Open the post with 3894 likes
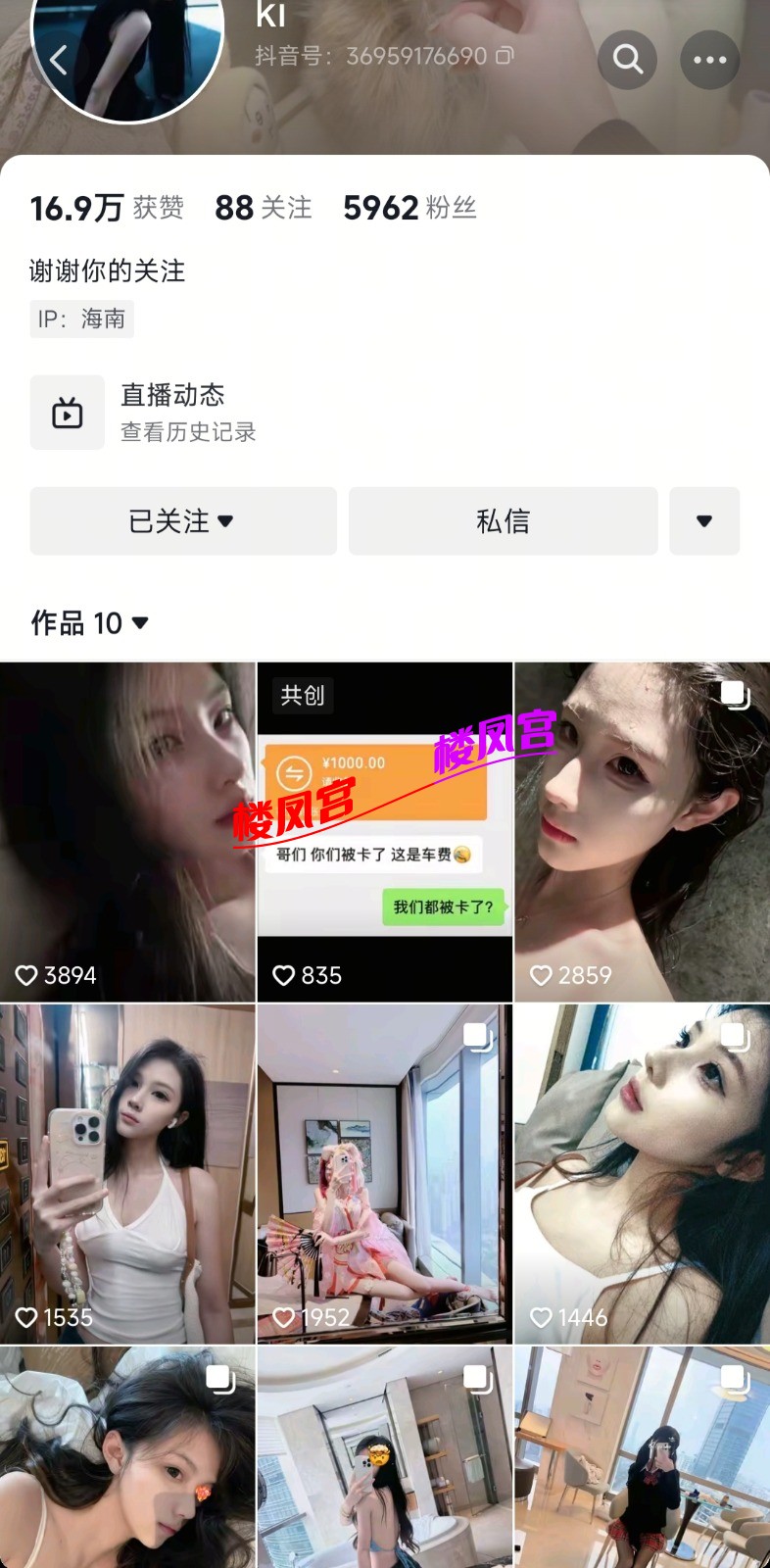The width and height of the screenshot is (770, 1568). pyautogui.click(x=127, y=832)
